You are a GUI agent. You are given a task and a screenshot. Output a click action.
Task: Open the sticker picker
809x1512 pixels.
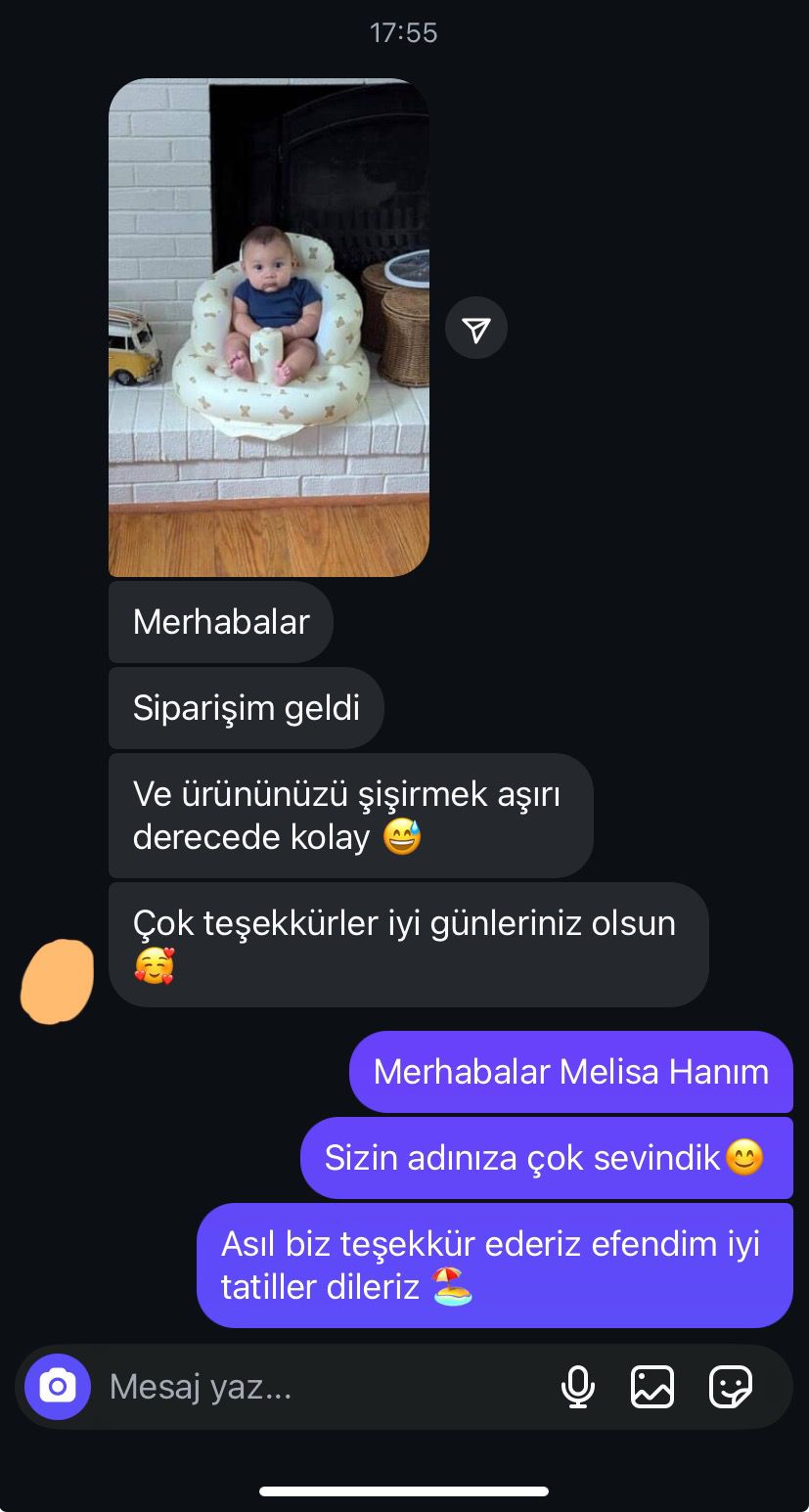tap(730, 1386)
